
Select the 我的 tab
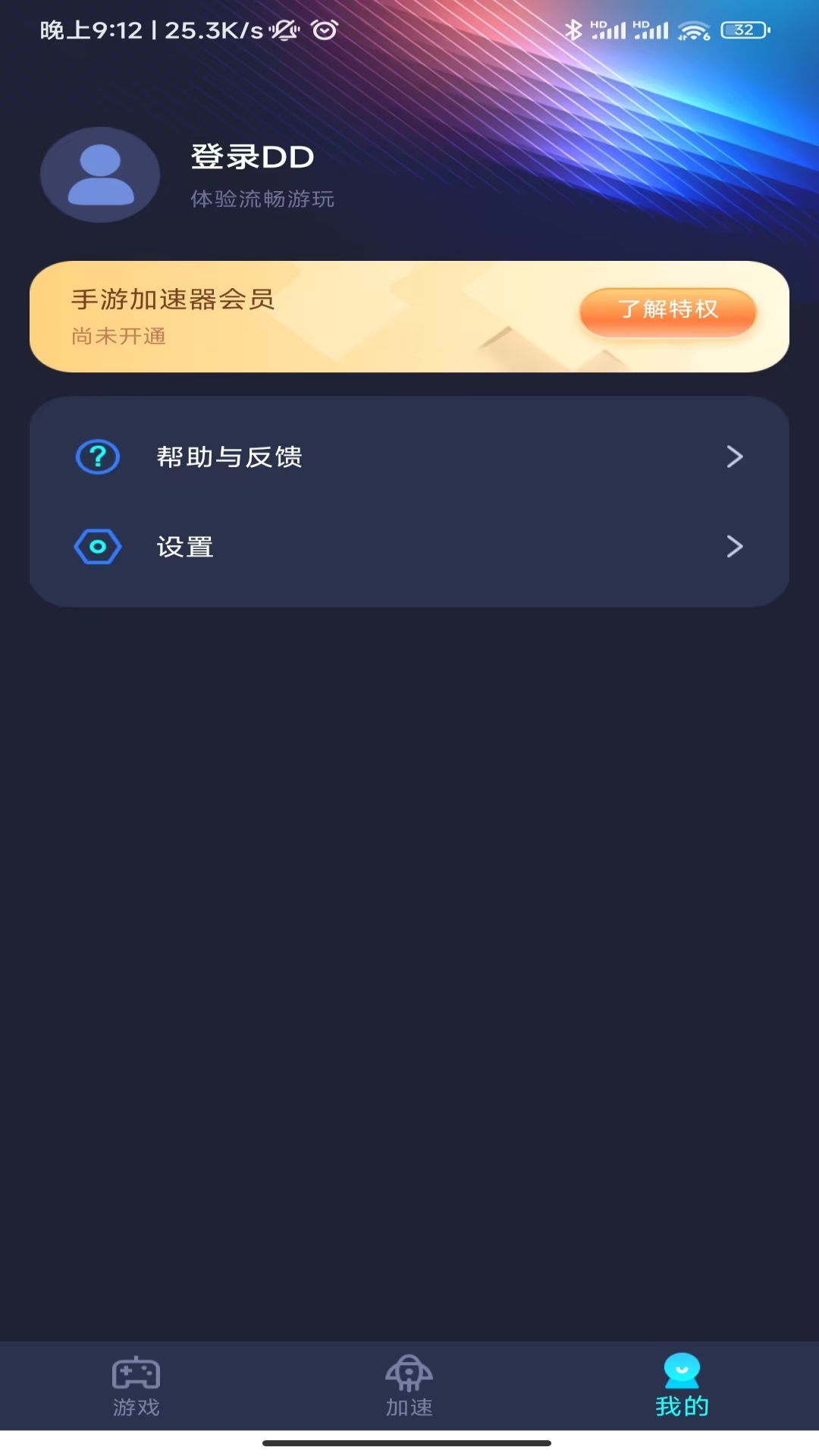(x=682, y=1386)
